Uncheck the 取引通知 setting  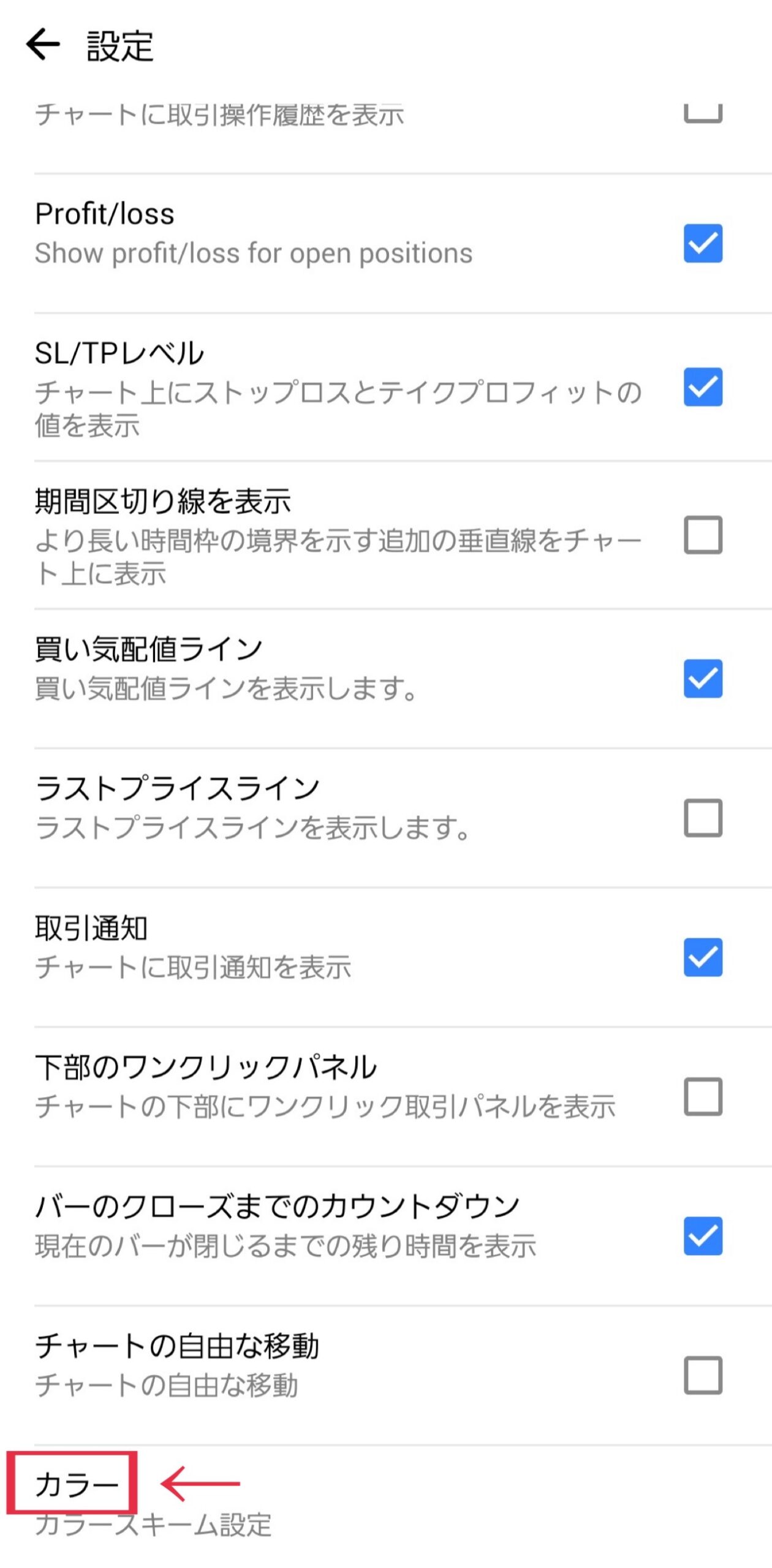point(703,957)
